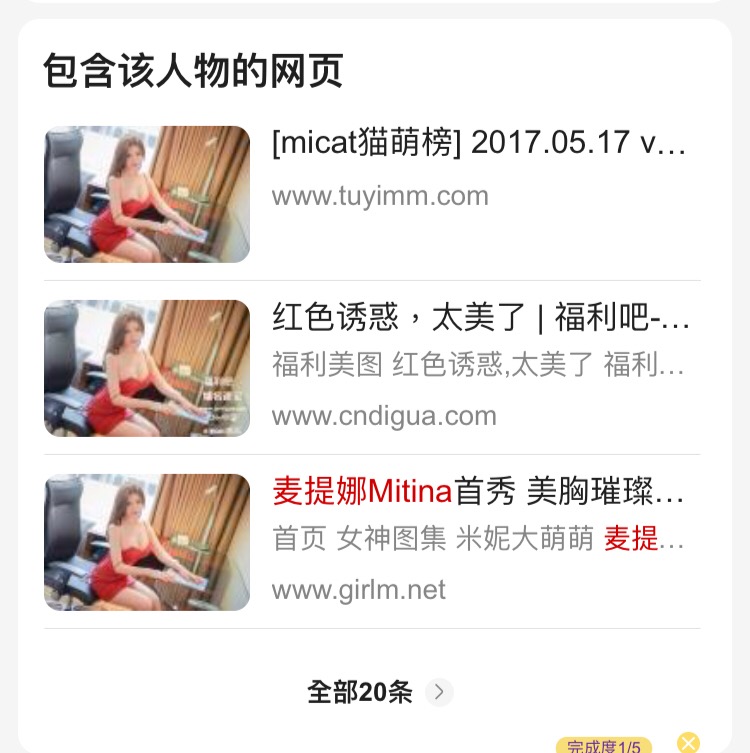This screenshot has width=750, height=753.
Task: Click the right arrow chevron beside 全部20条
Action: click(435, 692)
